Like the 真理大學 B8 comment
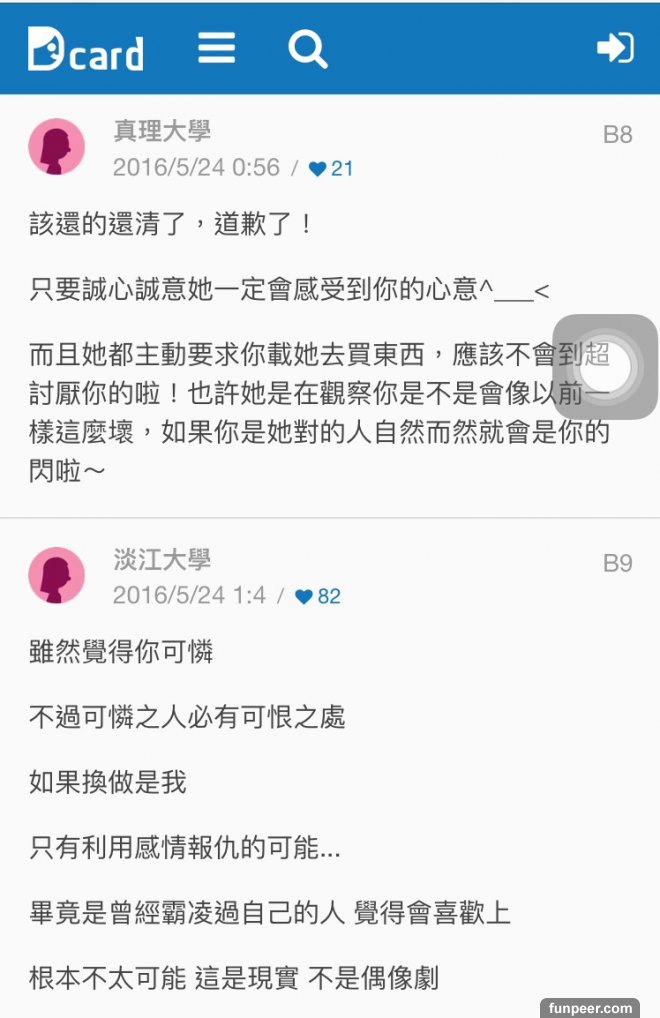 point(318,169)
